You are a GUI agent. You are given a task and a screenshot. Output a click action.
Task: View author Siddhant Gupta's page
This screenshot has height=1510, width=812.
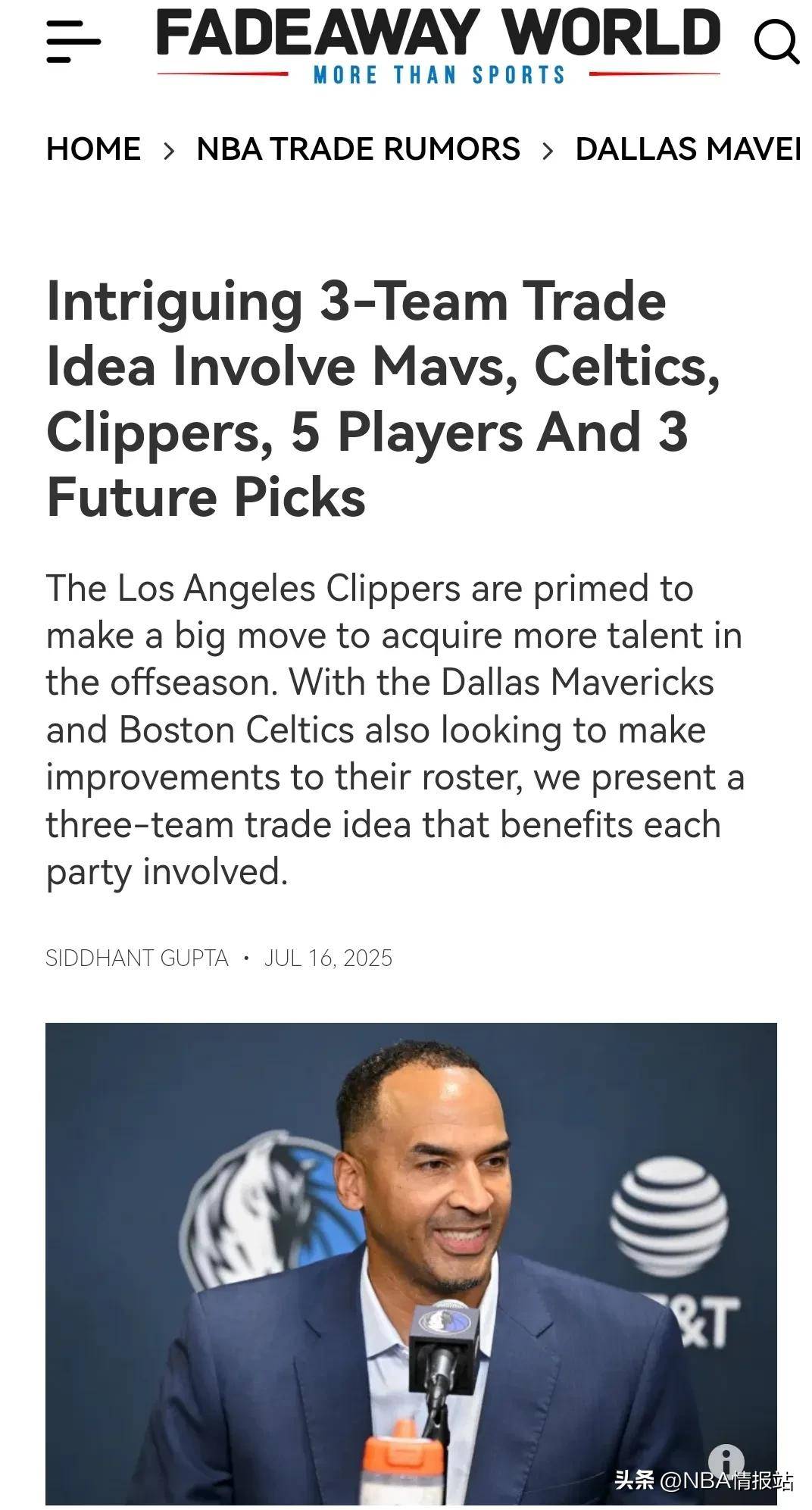pos(137,958)
